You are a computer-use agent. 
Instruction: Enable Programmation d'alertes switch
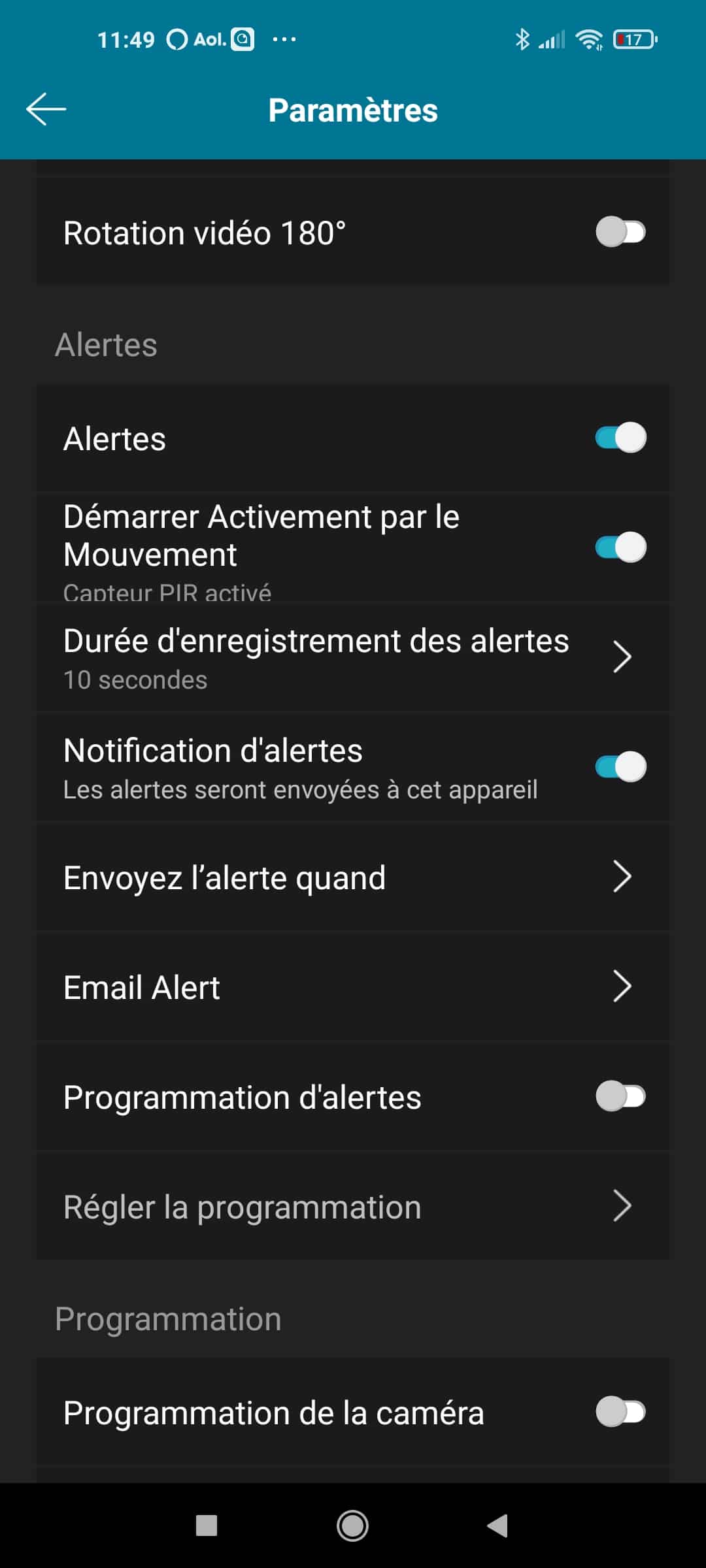620,1096
